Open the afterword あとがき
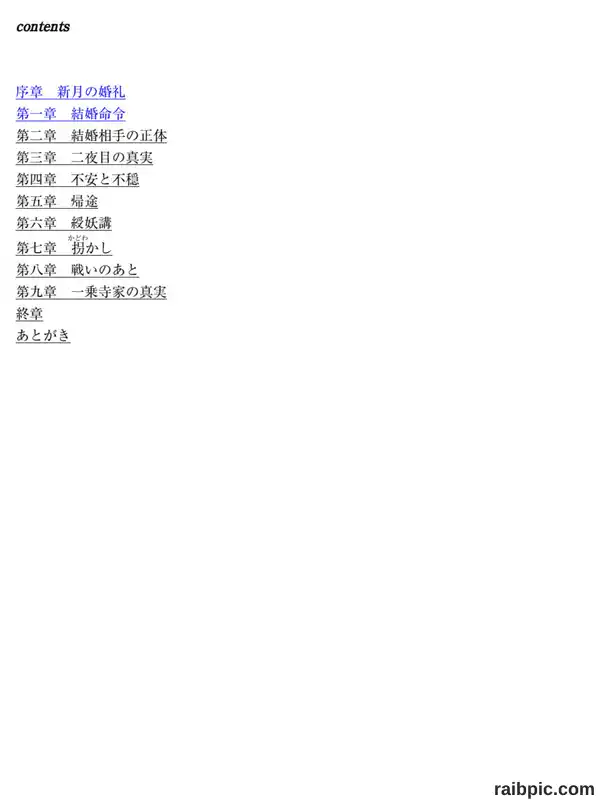This screenshot has width=600, height=800. 43,336
